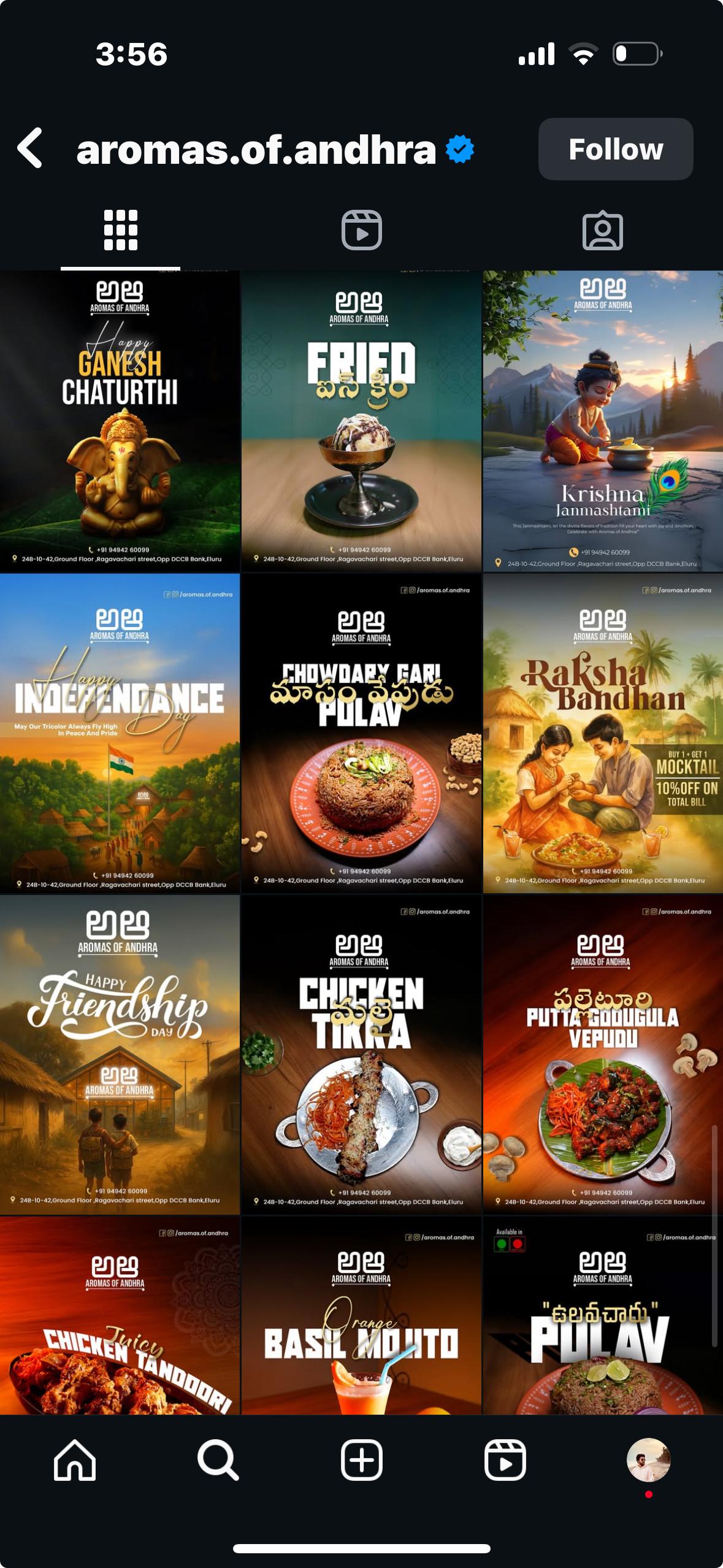This screenshot has height=1568, width=723.
Task: Follow the aromas.of.andhra account
Action: [x=615, y=149]
